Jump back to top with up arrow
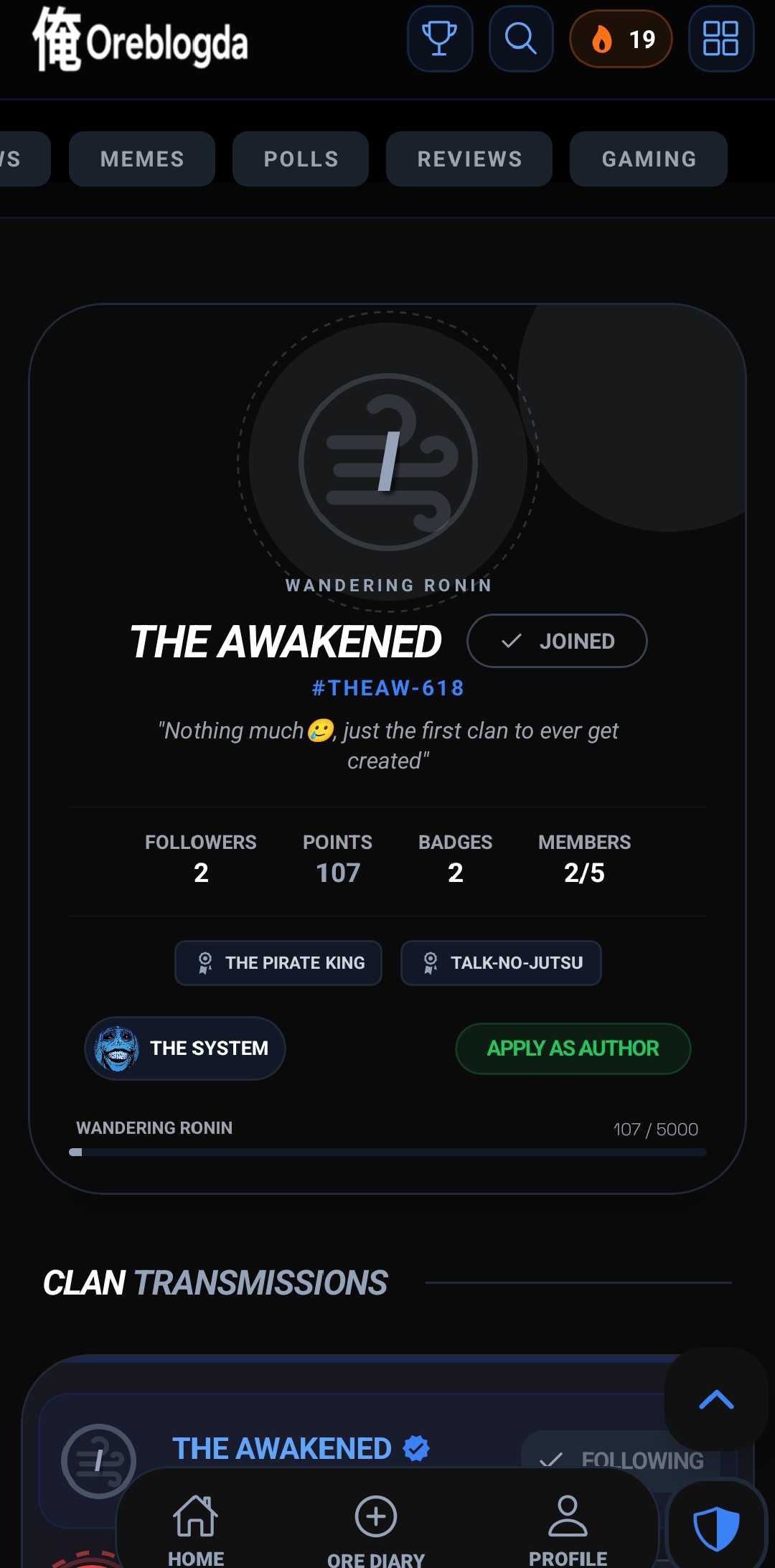Viewport: 775px width, 1568px height. coord(715,1399)
